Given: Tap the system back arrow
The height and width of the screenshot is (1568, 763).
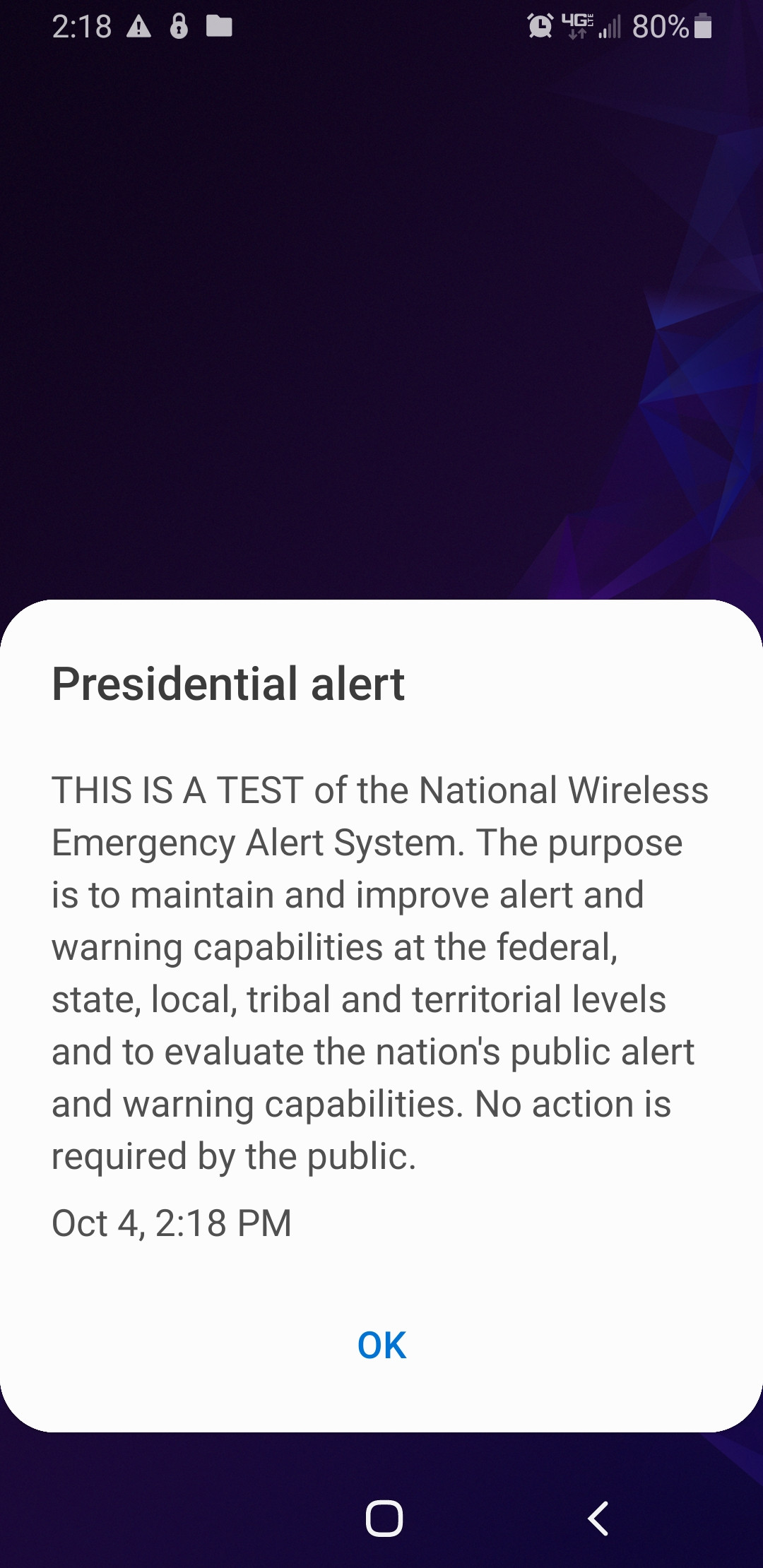Looking at the screenshot, I should point(598,1518).
